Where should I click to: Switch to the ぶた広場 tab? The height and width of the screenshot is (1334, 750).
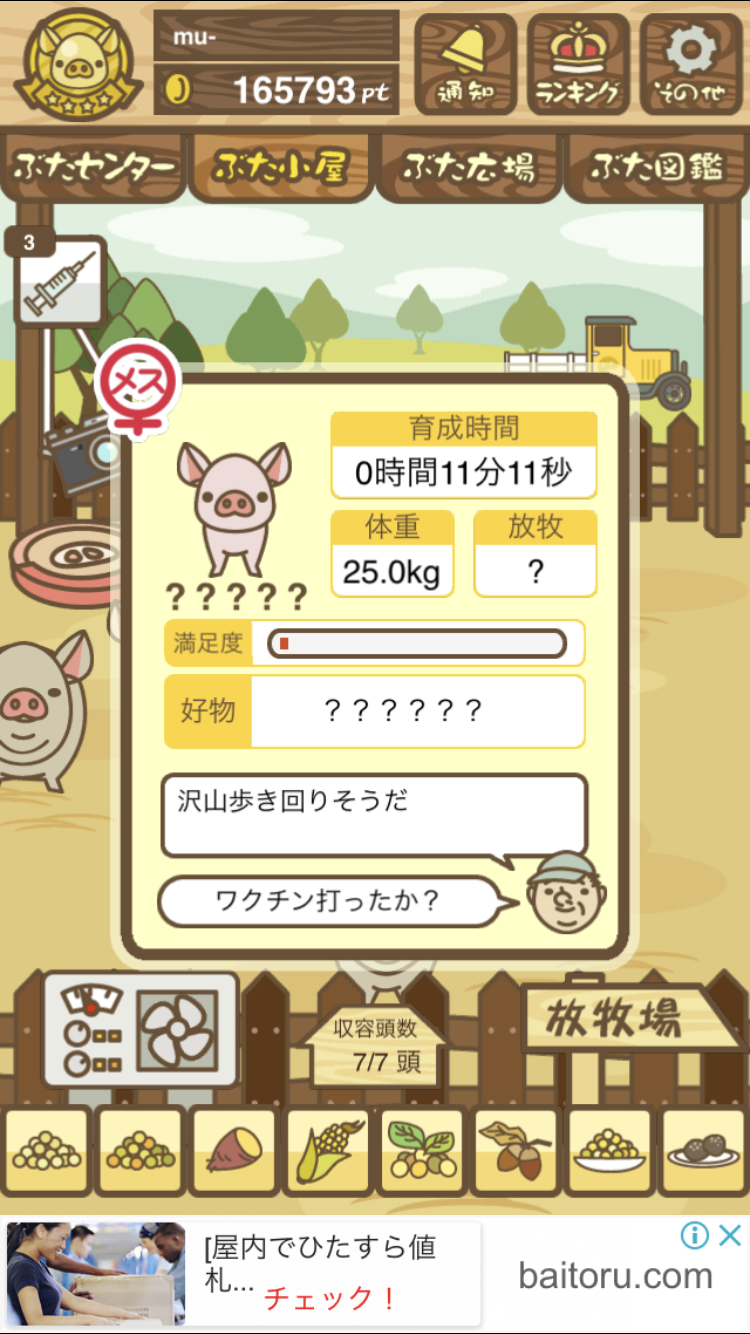469,167
